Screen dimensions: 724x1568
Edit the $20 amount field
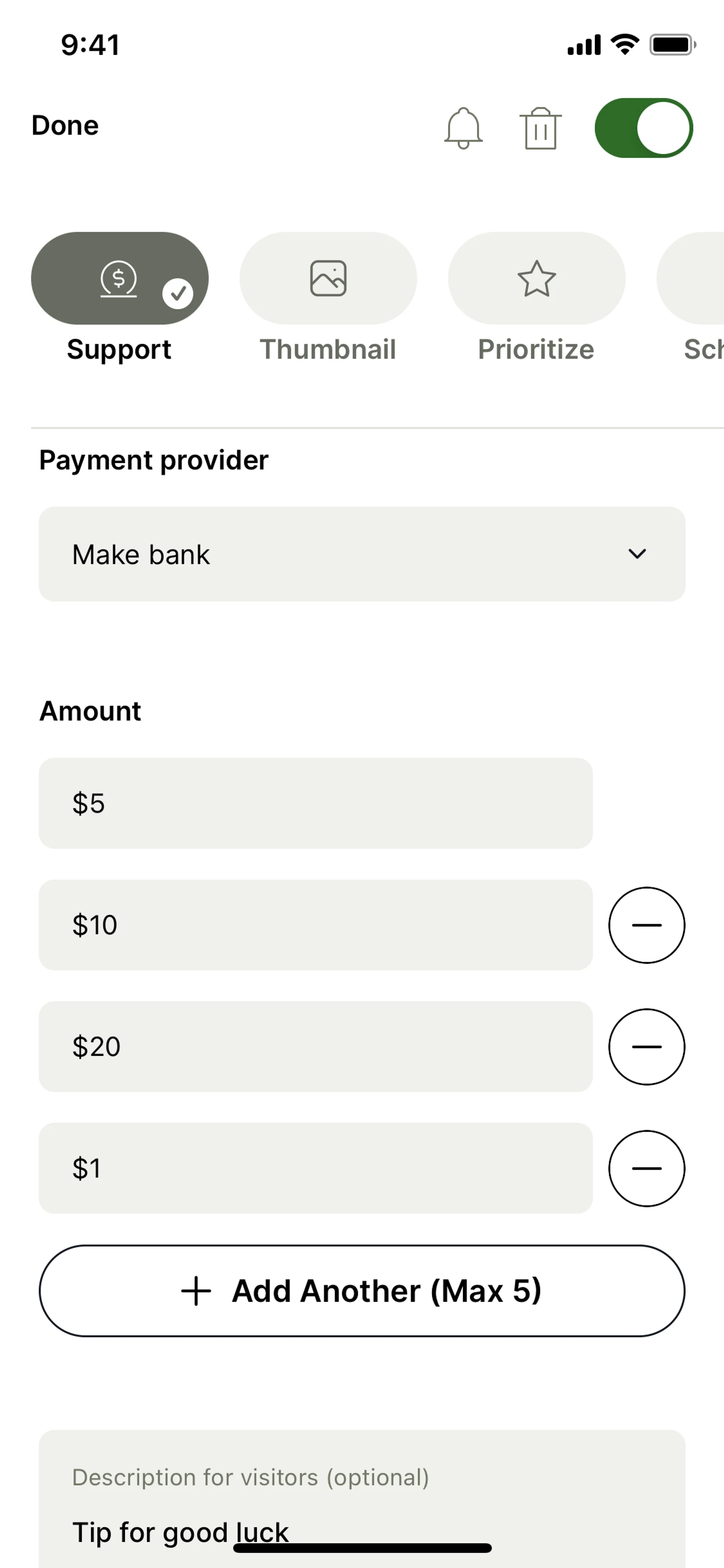point(315,1046)
